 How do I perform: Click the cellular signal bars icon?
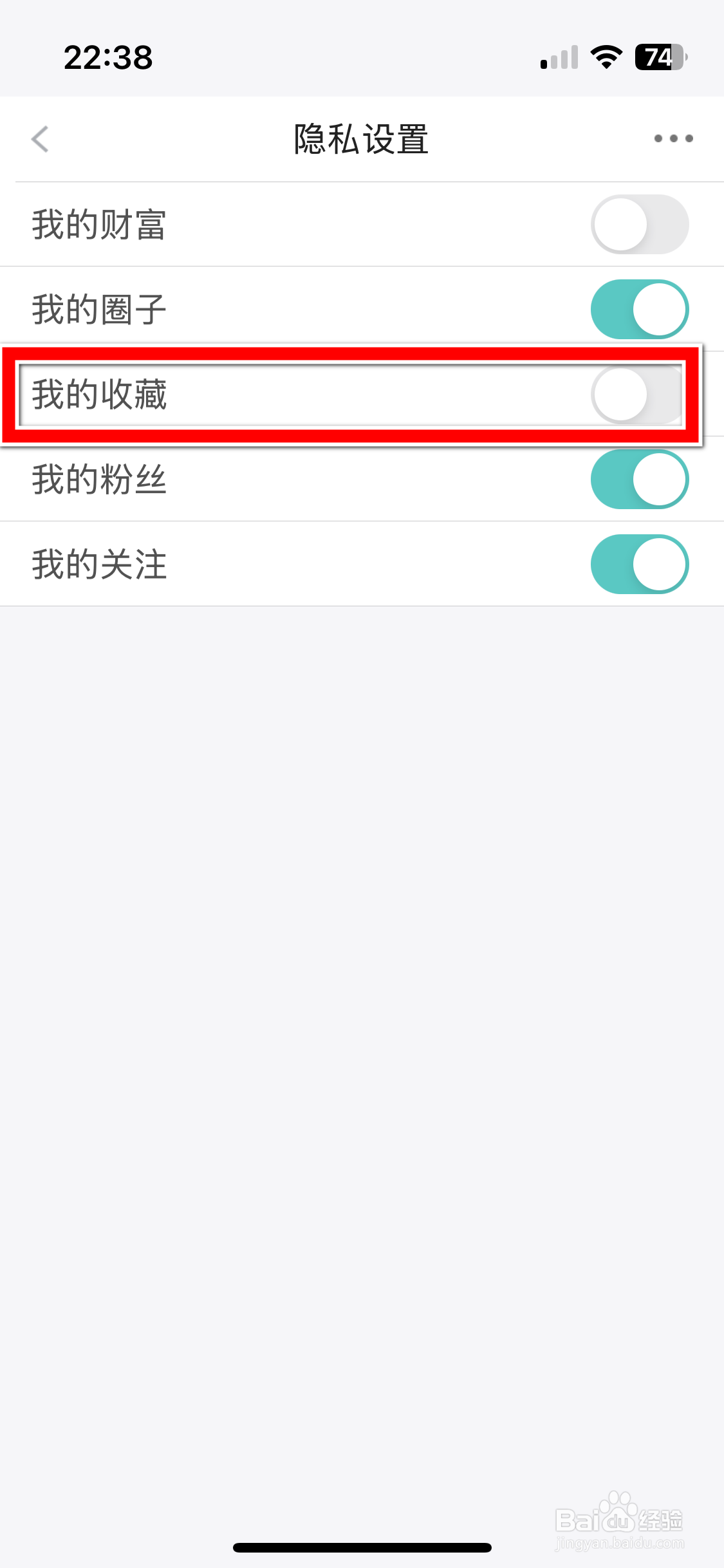[x=557, y=57]
